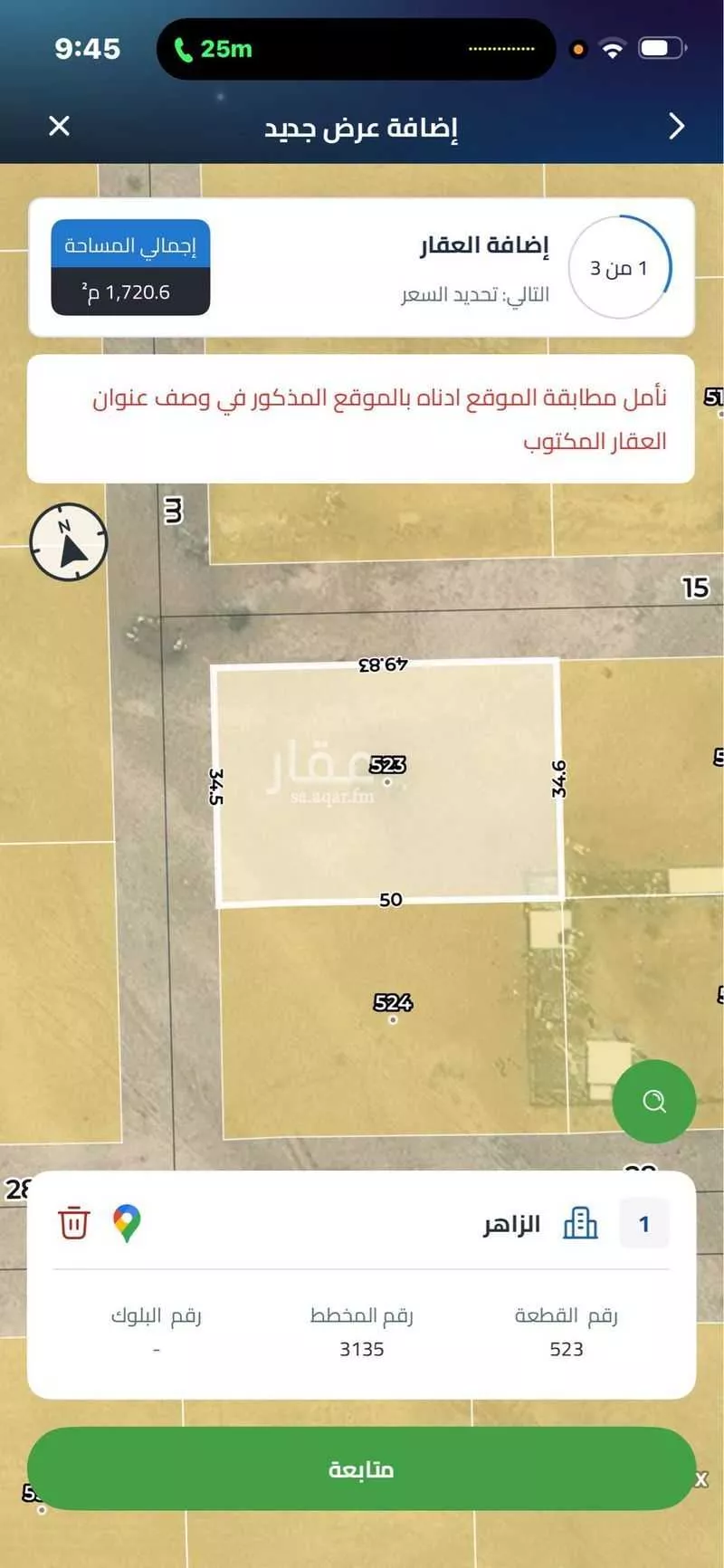Click the compass north indicator on the map

tap(68, 541)
